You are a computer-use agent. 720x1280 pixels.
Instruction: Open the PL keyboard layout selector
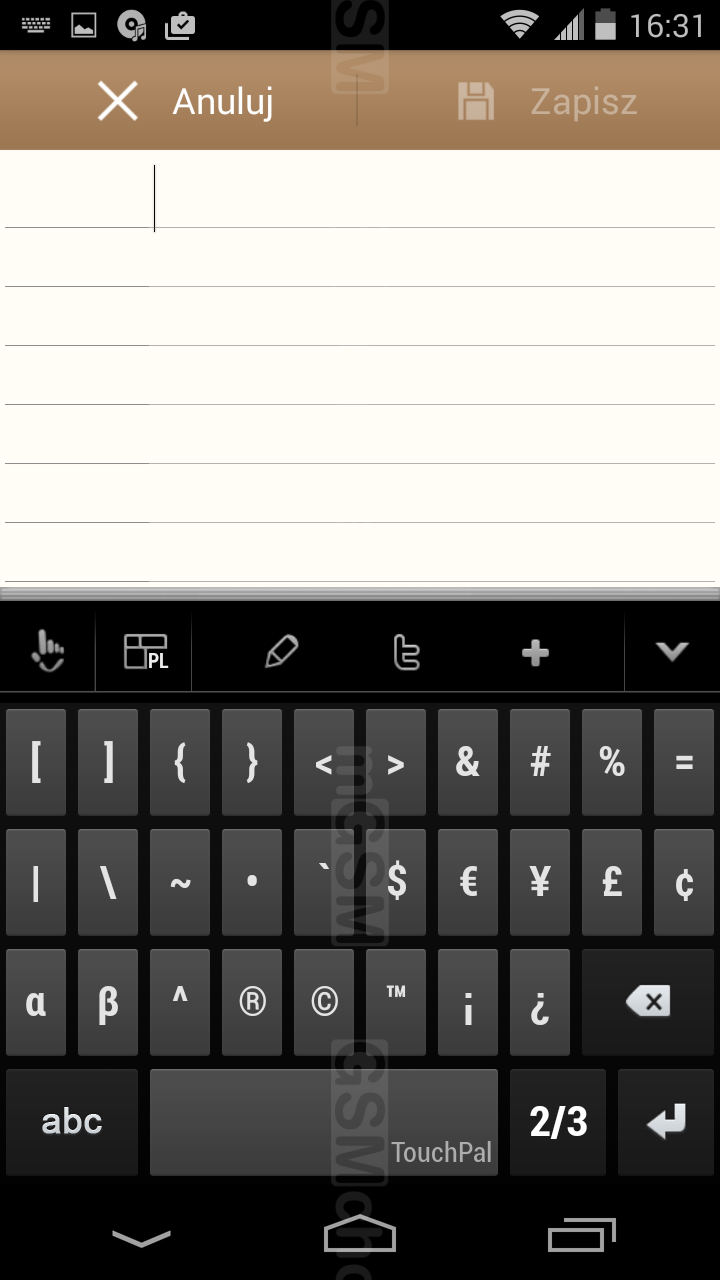pyautogui.click(x=145, y=652)
